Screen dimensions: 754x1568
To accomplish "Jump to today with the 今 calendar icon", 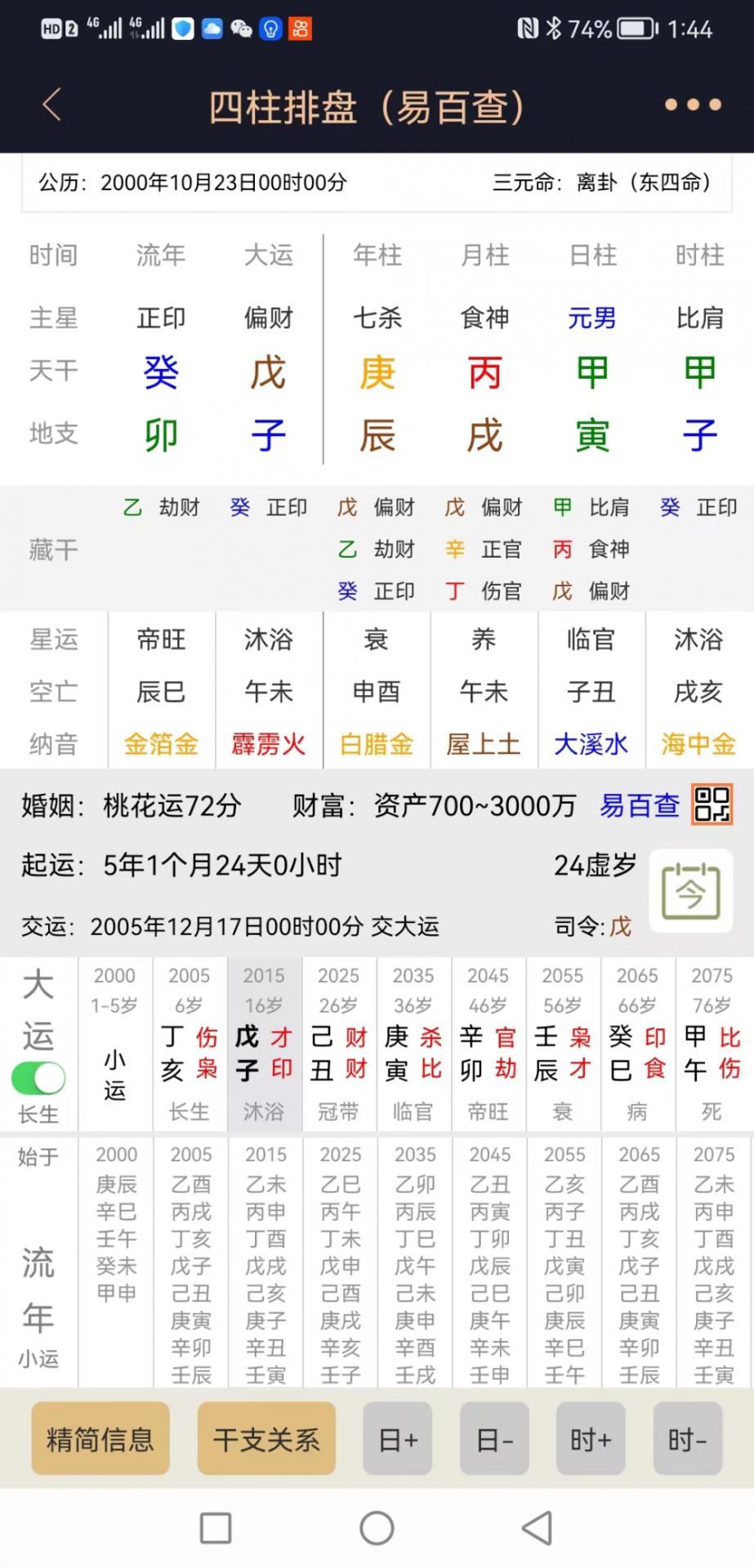I will (691, 892).
